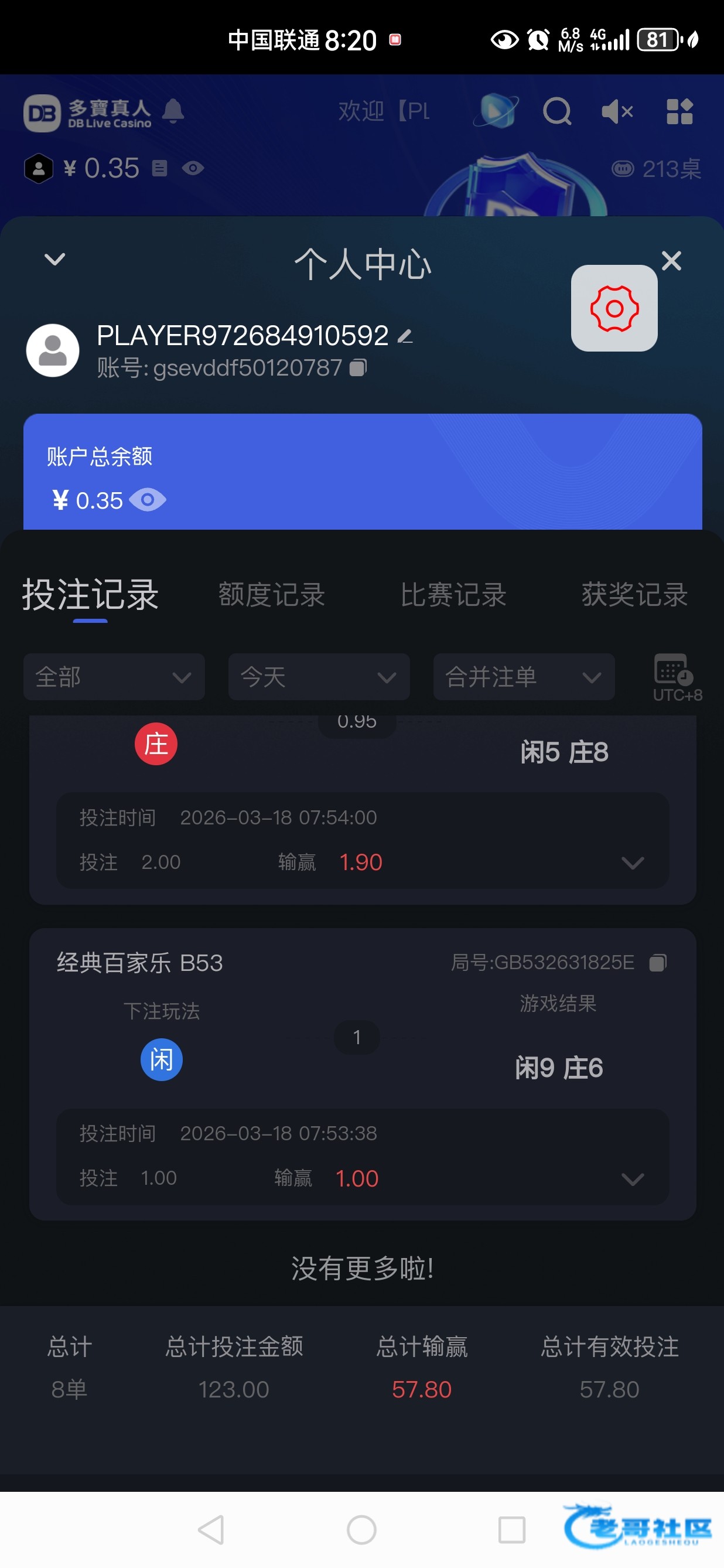
Task: Go to the system home screen
Action: tap(361, 1530)
